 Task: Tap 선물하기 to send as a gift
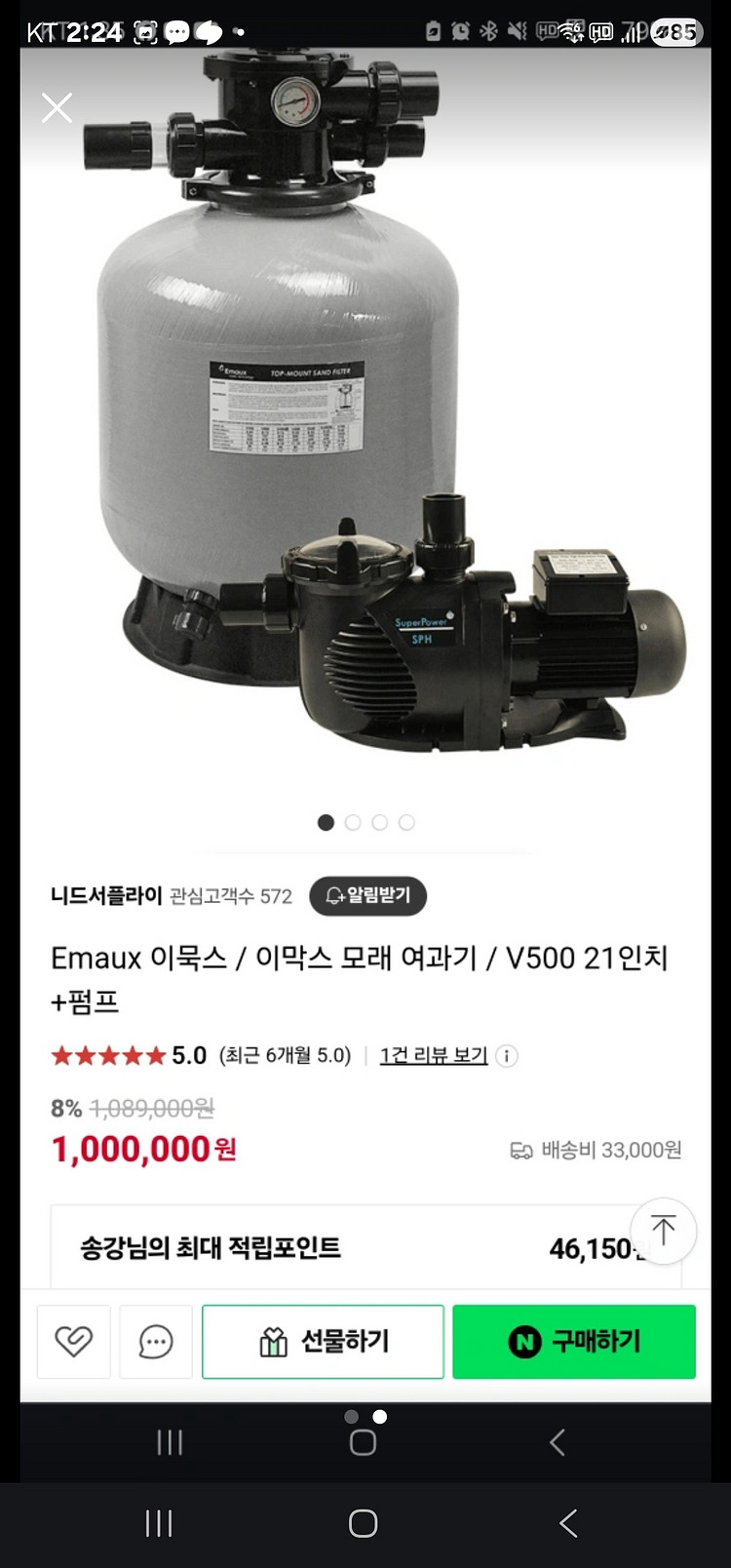click(x=323, y=1342)
